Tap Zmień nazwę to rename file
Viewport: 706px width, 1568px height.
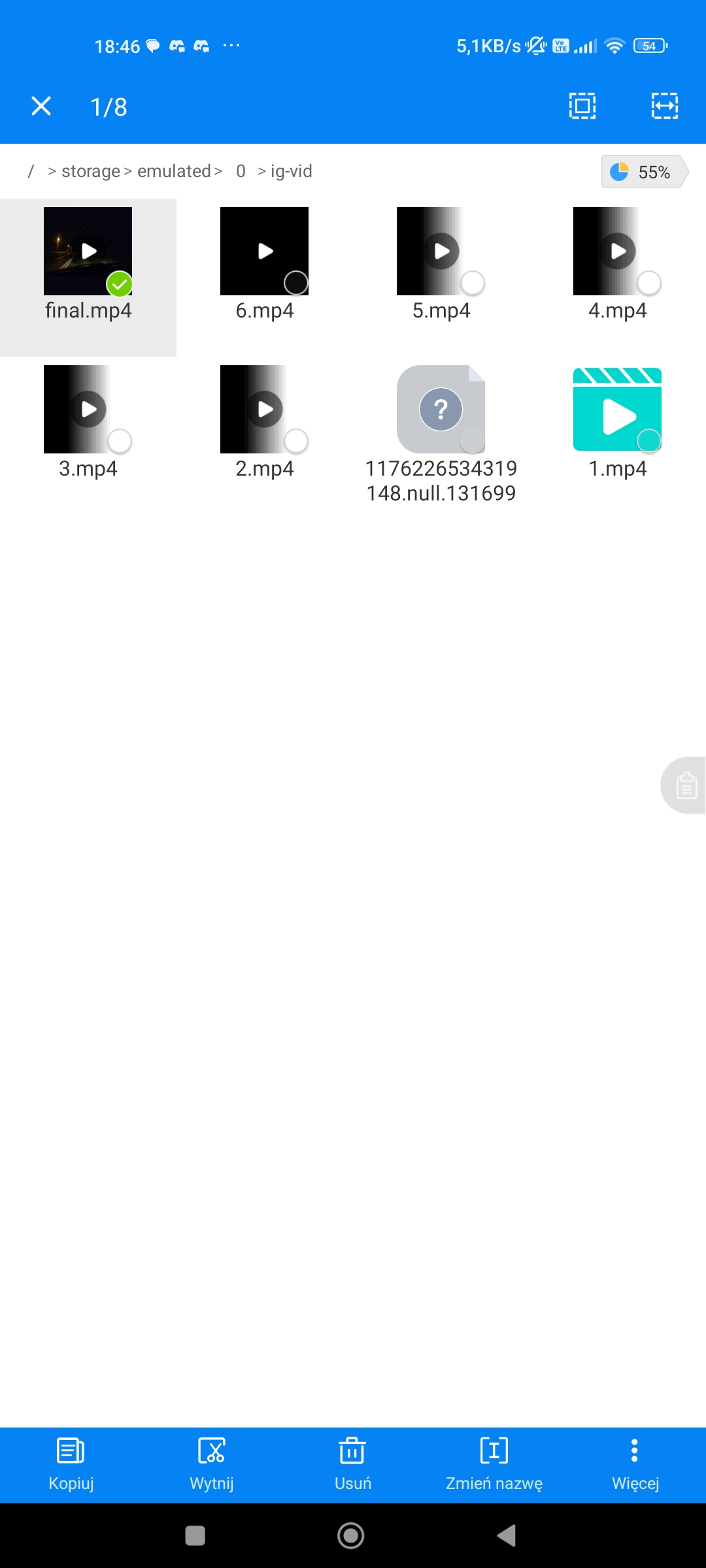pyautogui.click(x=494, y=1465)
